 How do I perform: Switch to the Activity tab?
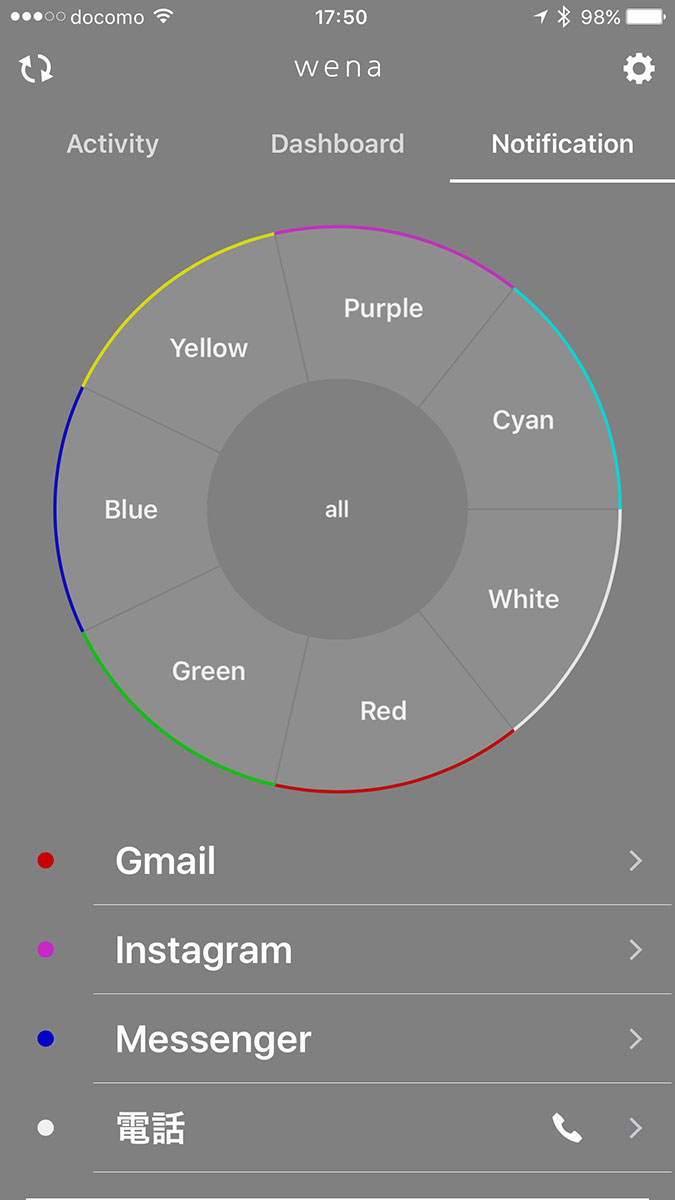[112, 144]
